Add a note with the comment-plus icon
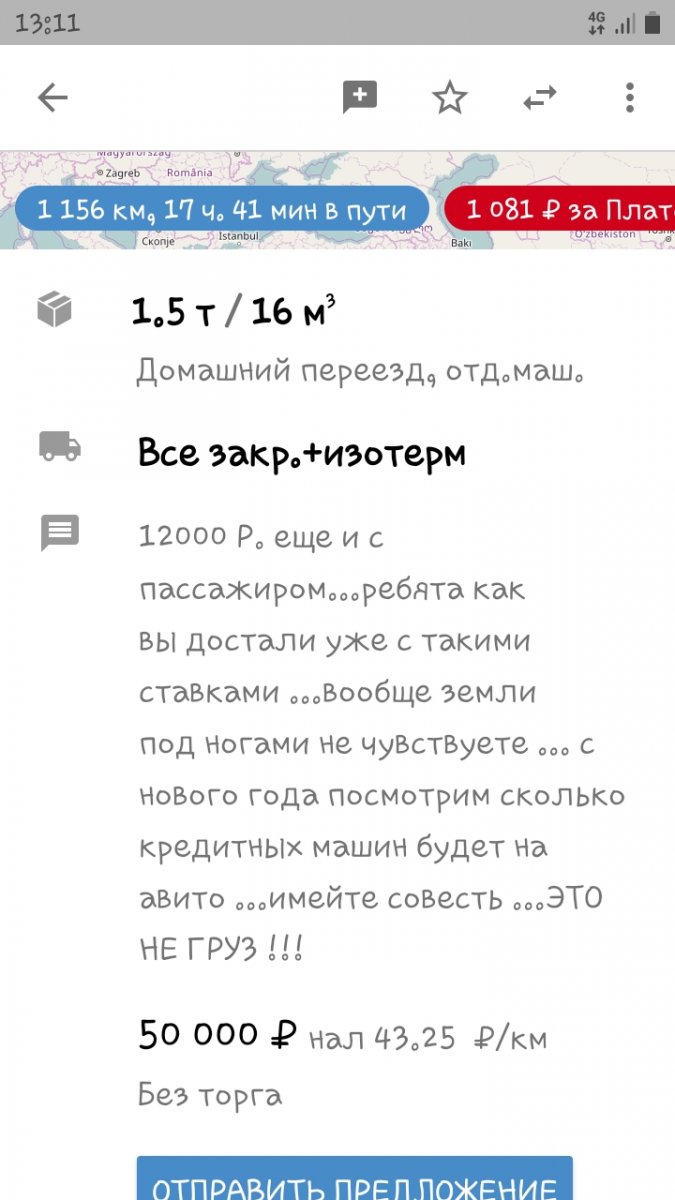The image size is (675, 1200). [x=359, y=97]
